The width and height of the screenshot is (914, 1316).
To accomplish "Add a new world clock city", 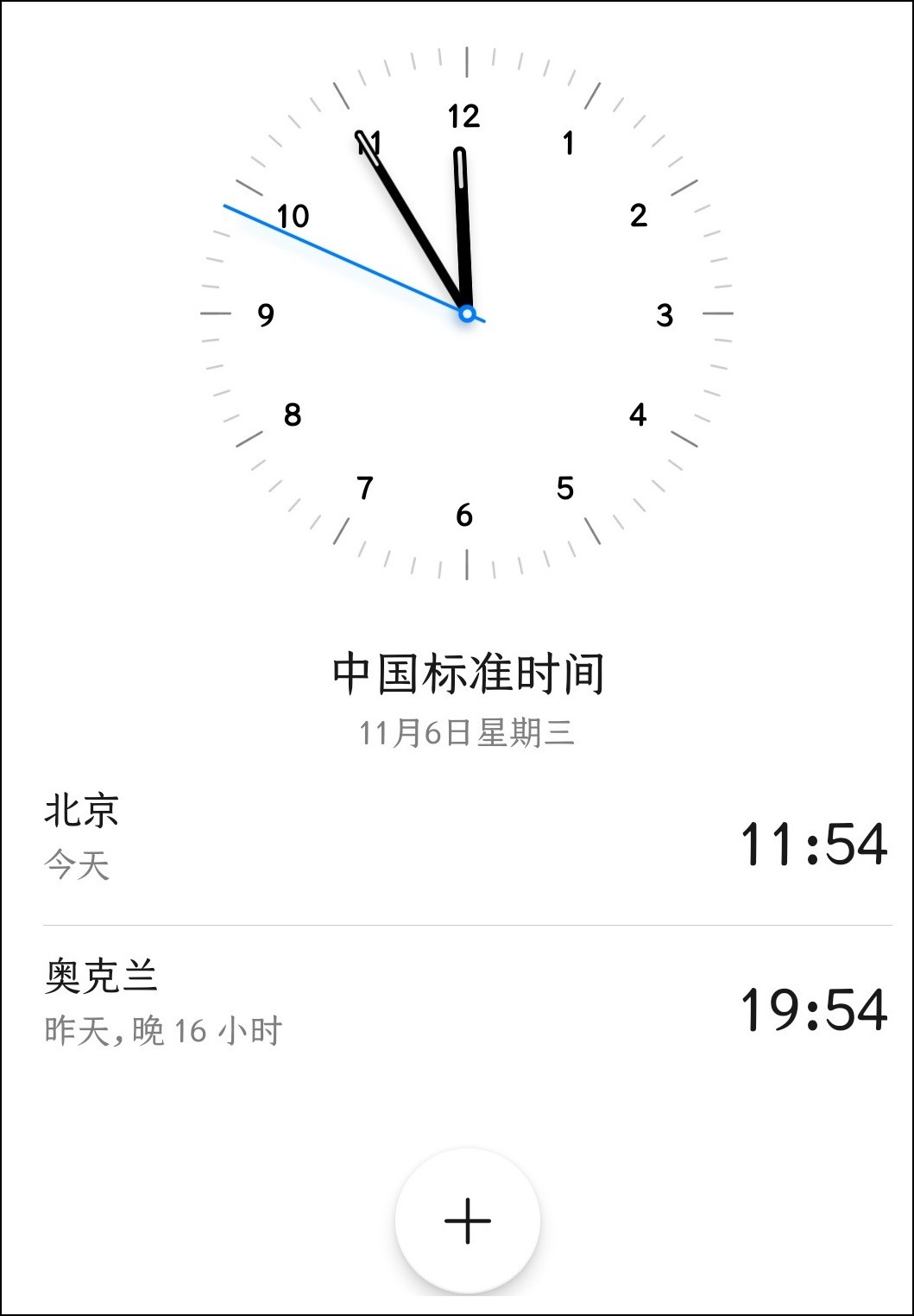I will (x=467, y=1220).
